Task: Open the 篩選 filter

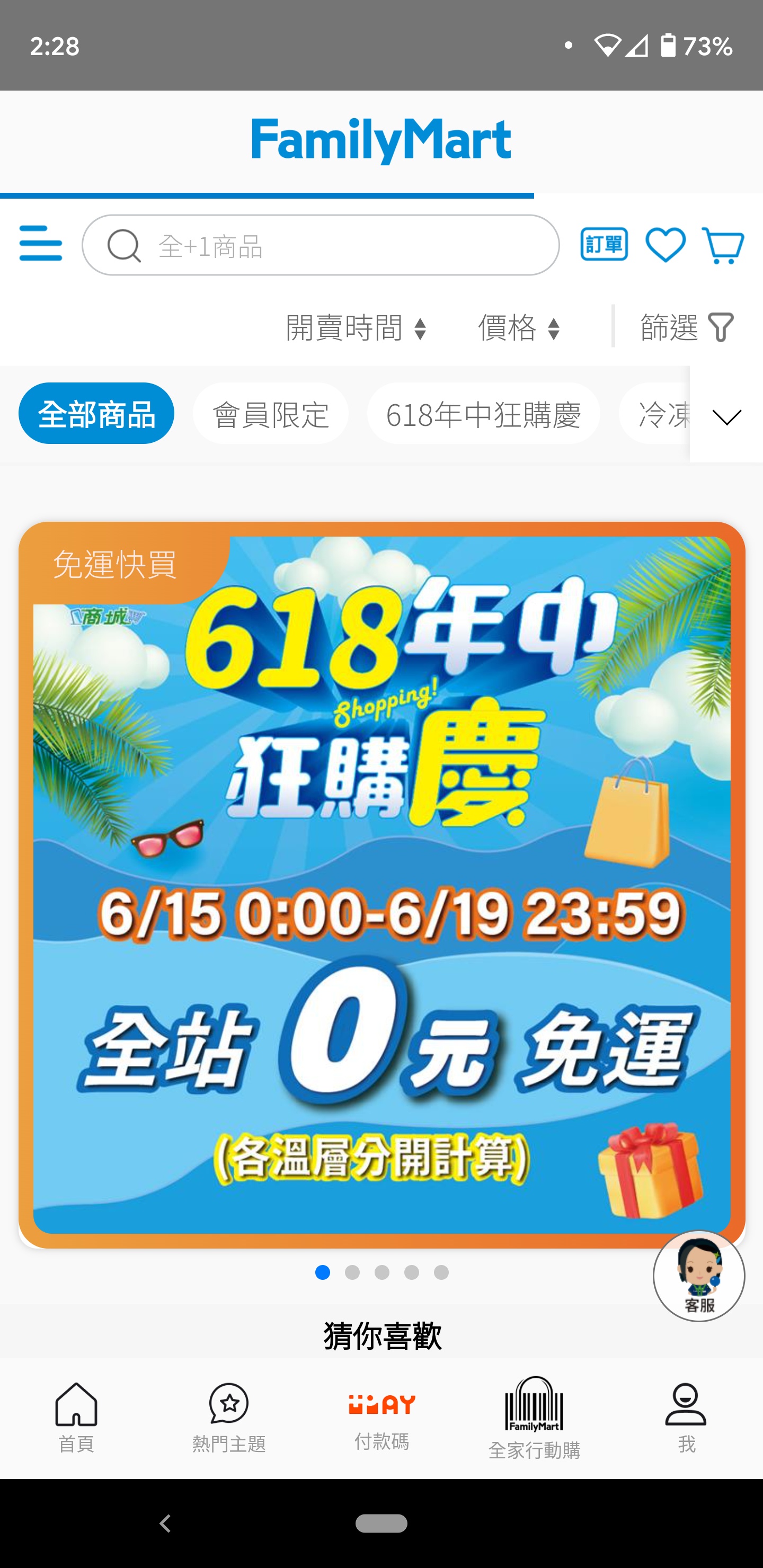Action: (x=686, y=327)
